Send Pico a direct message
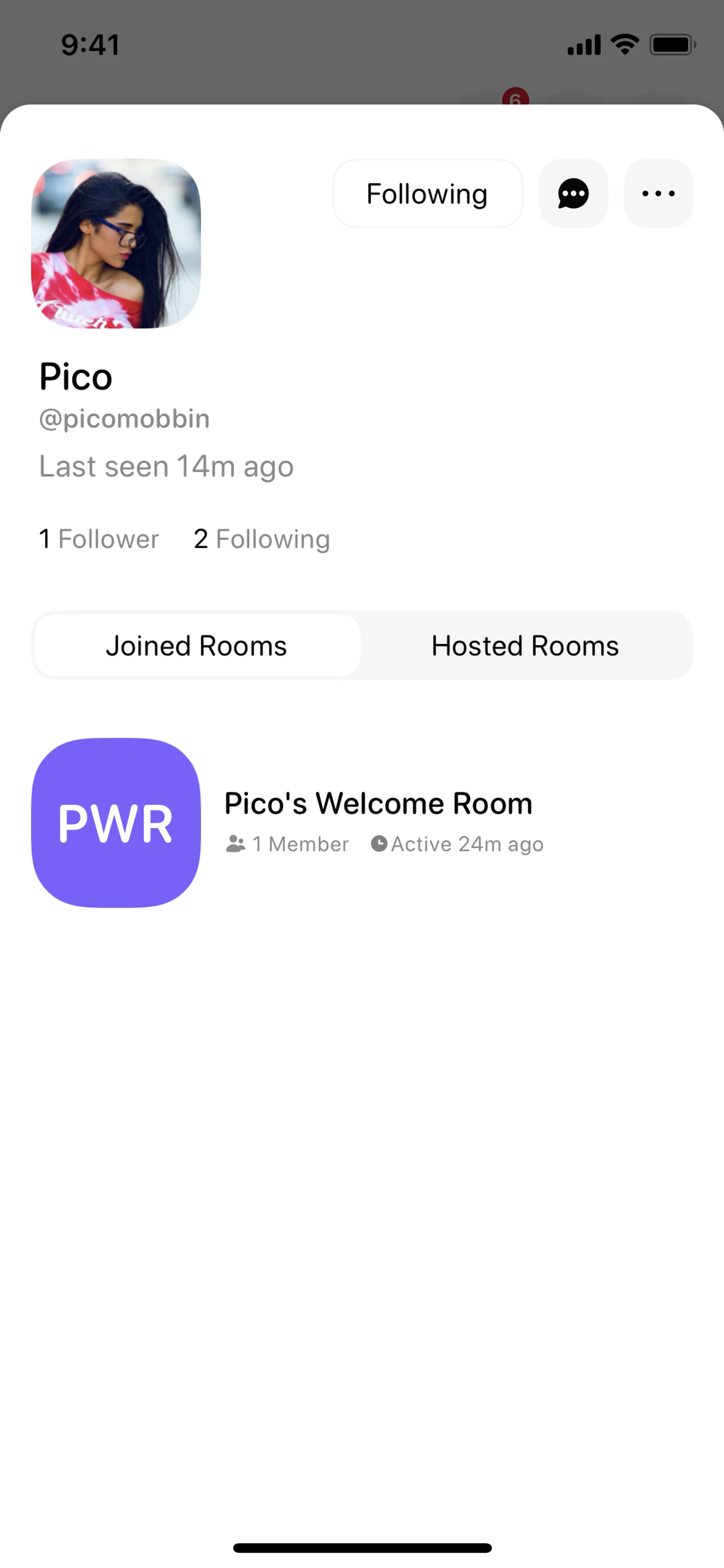724x1568 pixels. coord(573,194)
